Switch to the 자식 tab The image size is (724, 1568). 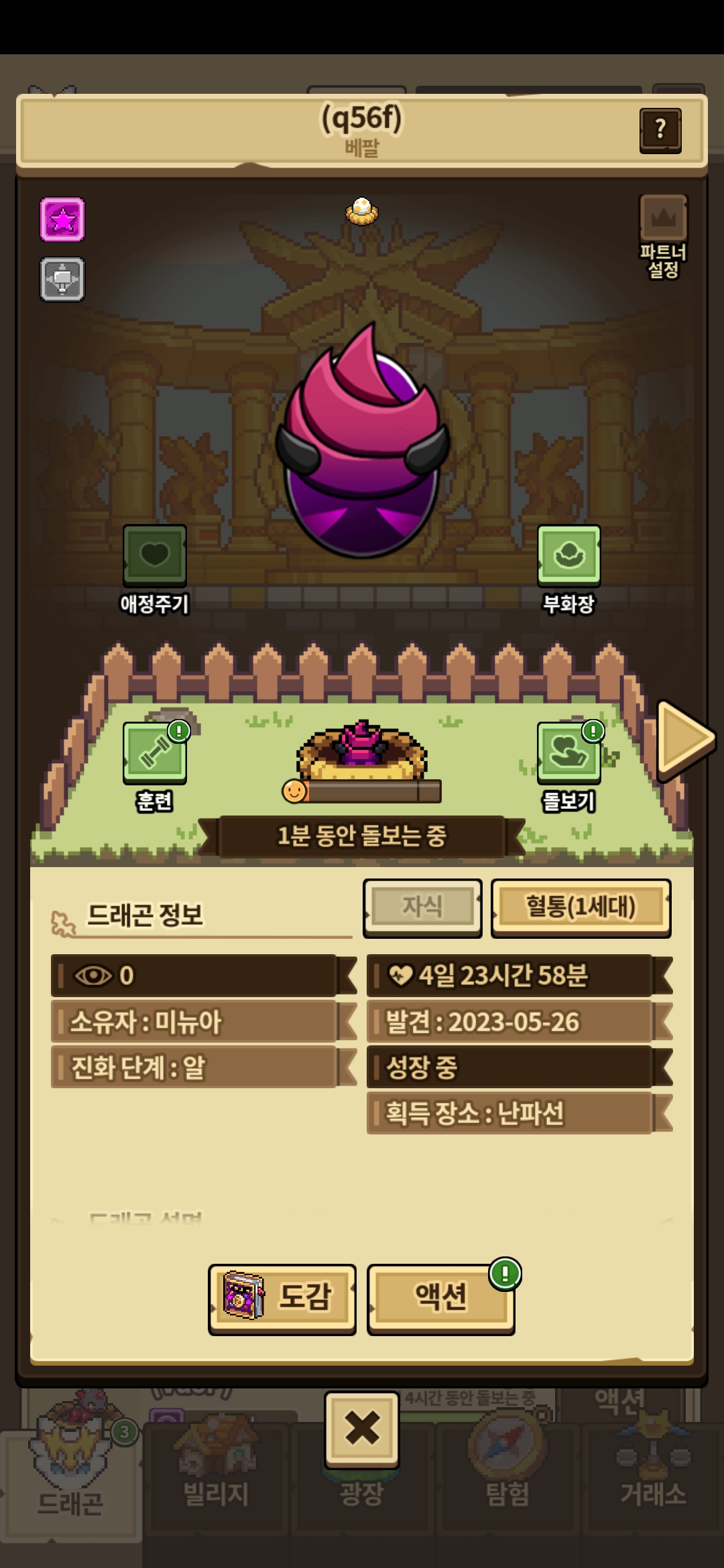(422, 907)
